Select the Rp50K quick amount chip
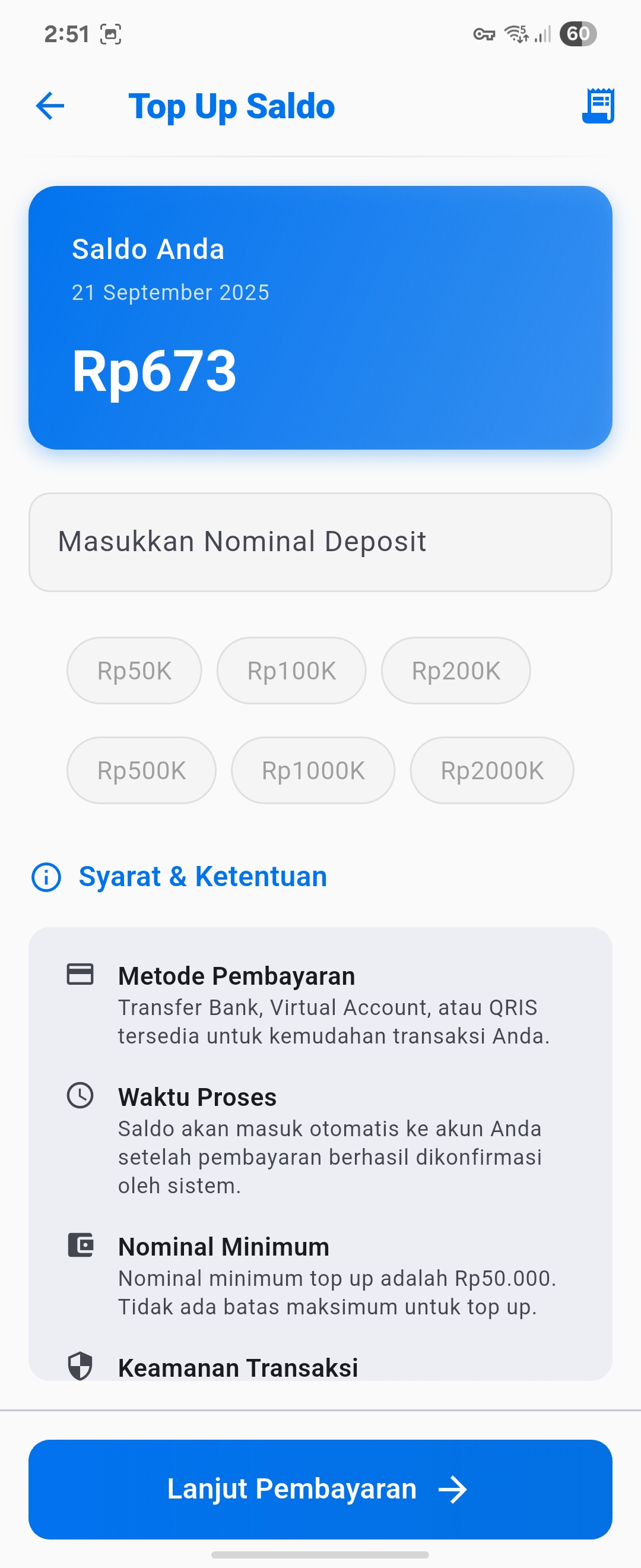This screenshot has height=1568, width=641. tap(134, 669)
